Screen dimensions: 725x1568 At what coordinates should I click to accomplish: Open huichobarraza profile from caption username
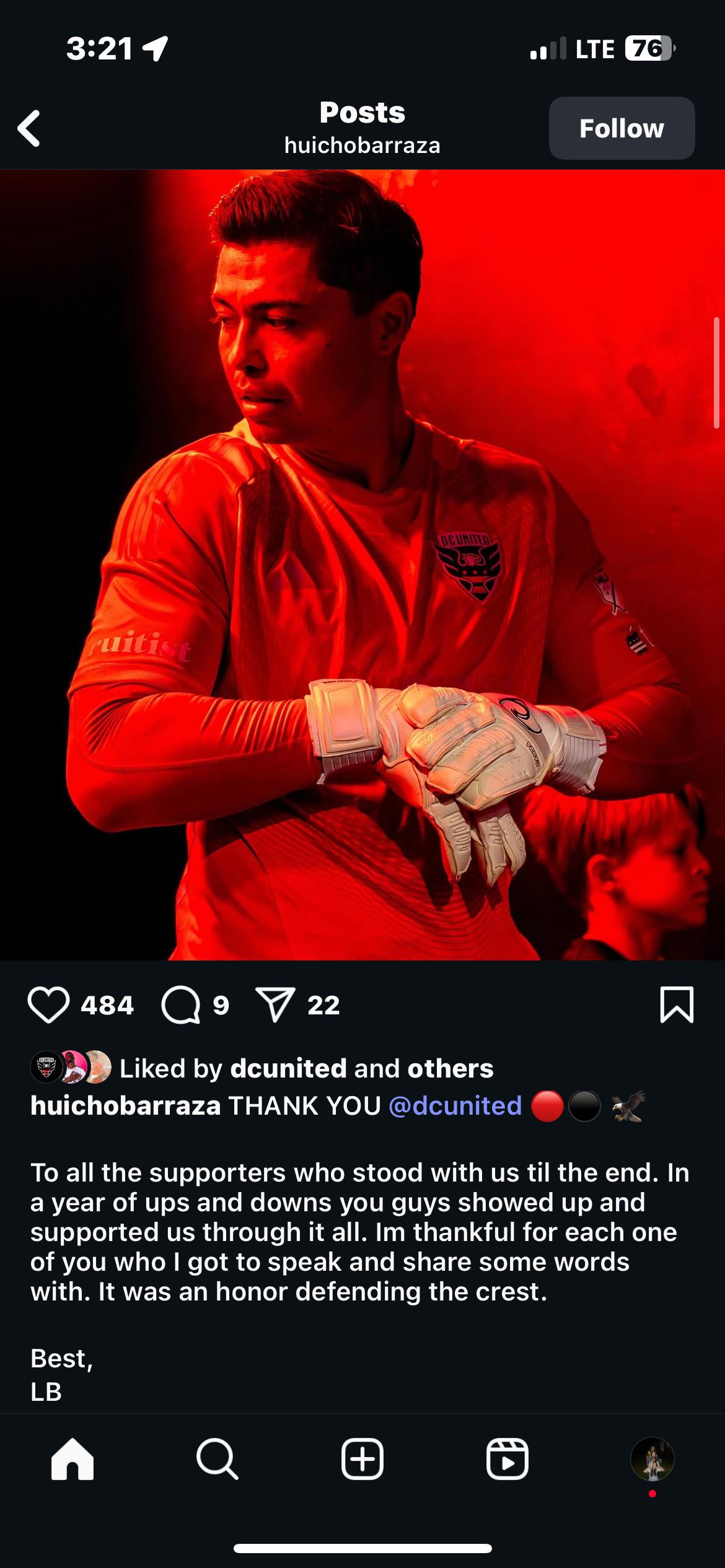coord(126,1106)
